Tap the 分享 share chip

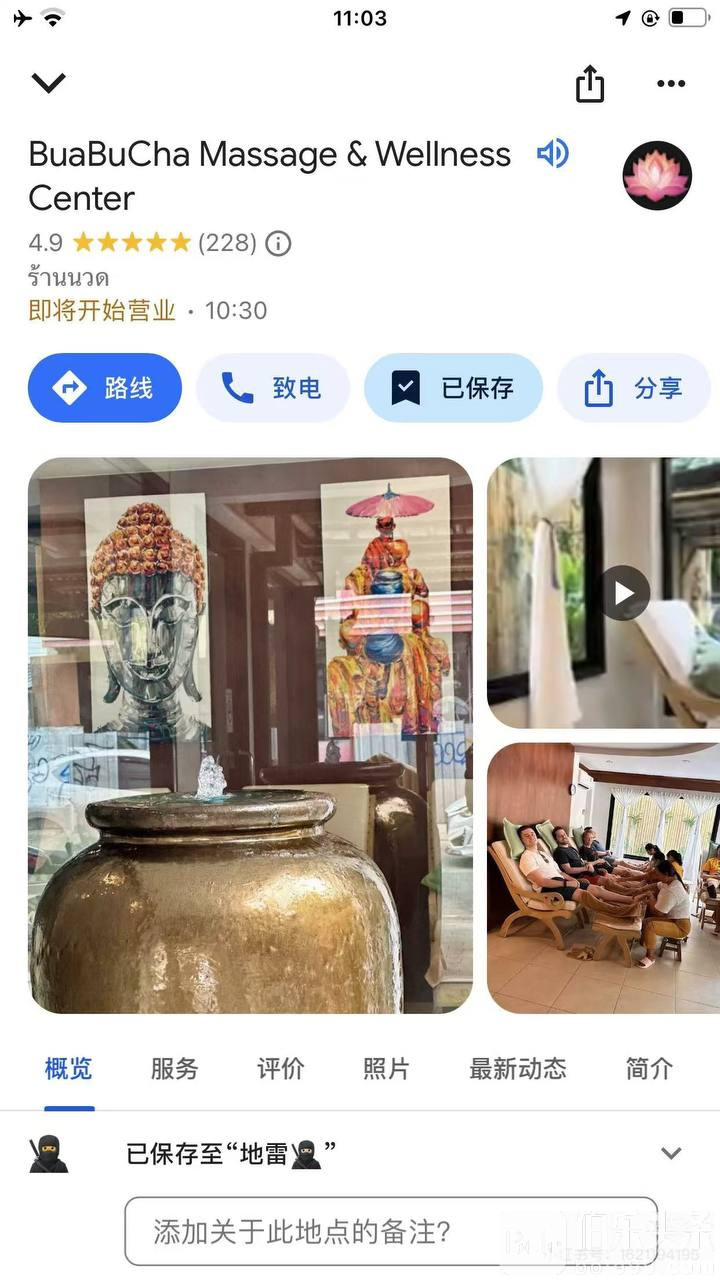(x=634, y=388)
